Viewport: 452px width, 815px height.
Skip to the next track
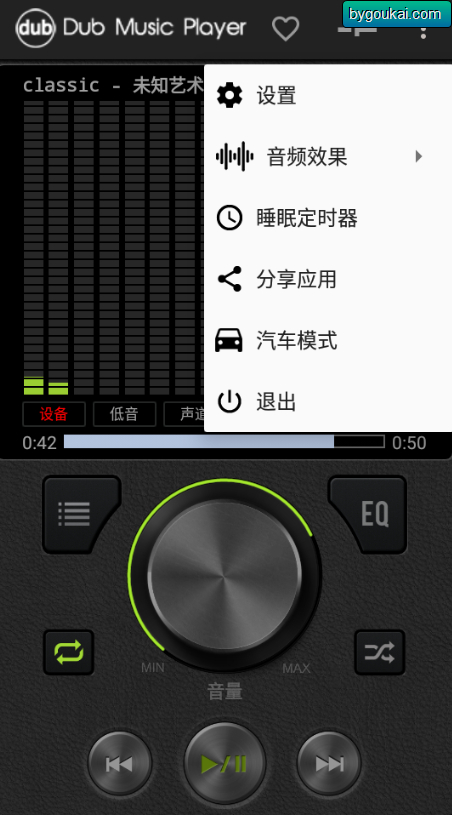coord(329,764)
